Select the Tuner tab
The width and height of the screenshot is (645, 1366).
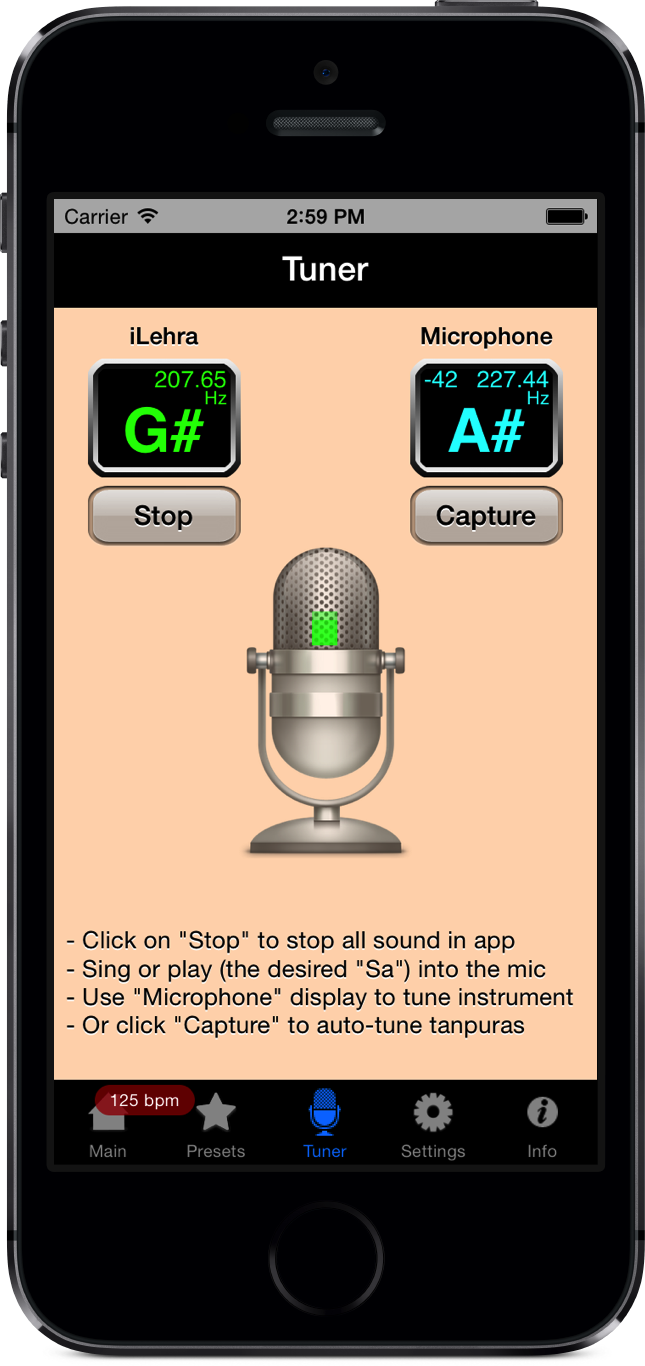point(325,1126)
